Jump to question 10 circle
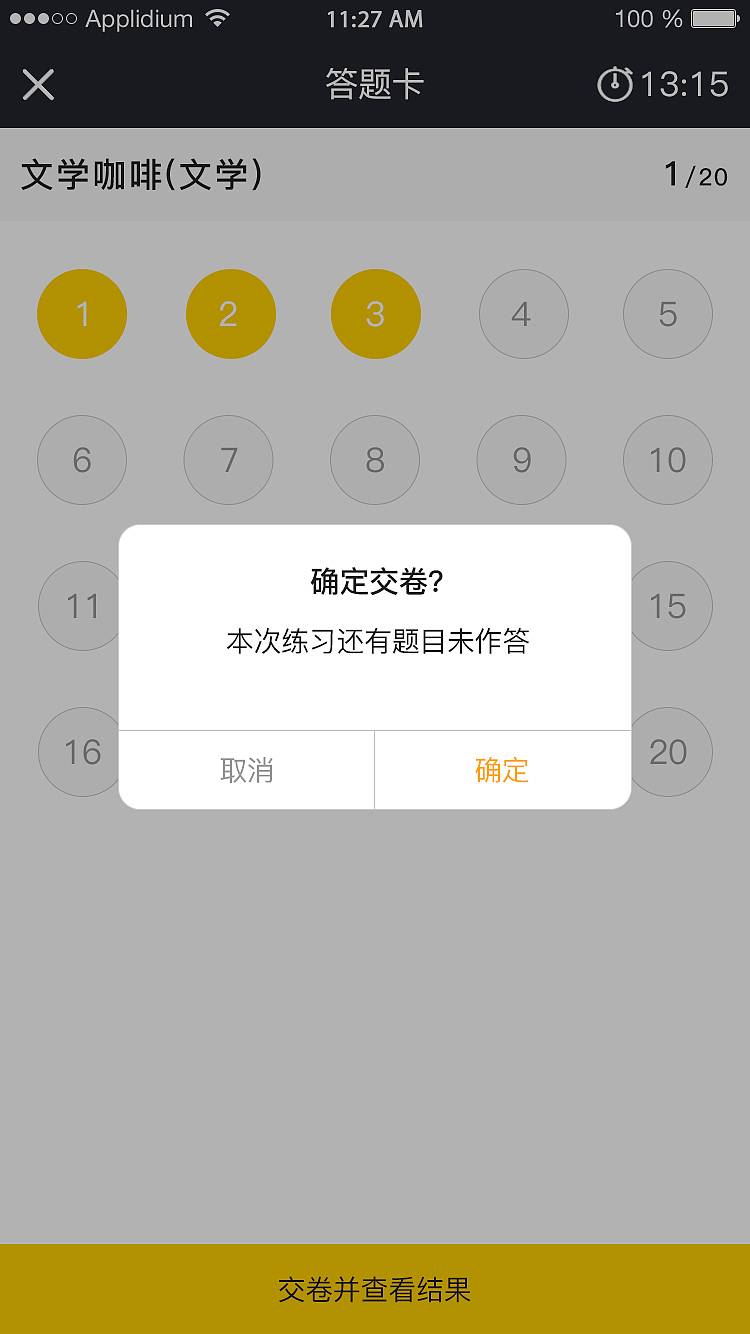Screen dimensions: 750x1334 click(667, 460)
